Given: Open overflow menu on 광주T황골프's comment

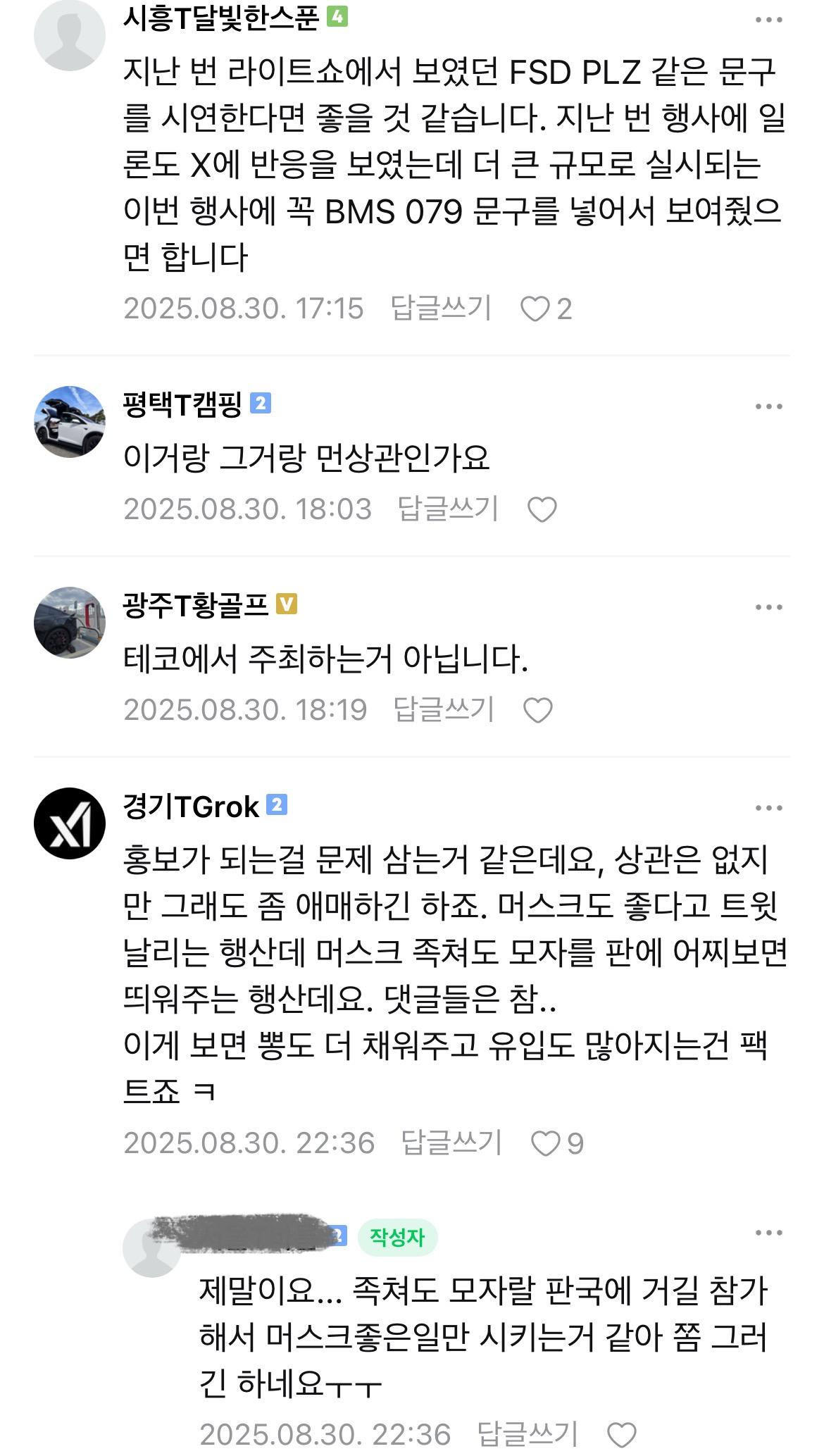Looking at the screenshot, I should (x=768, y=607).
